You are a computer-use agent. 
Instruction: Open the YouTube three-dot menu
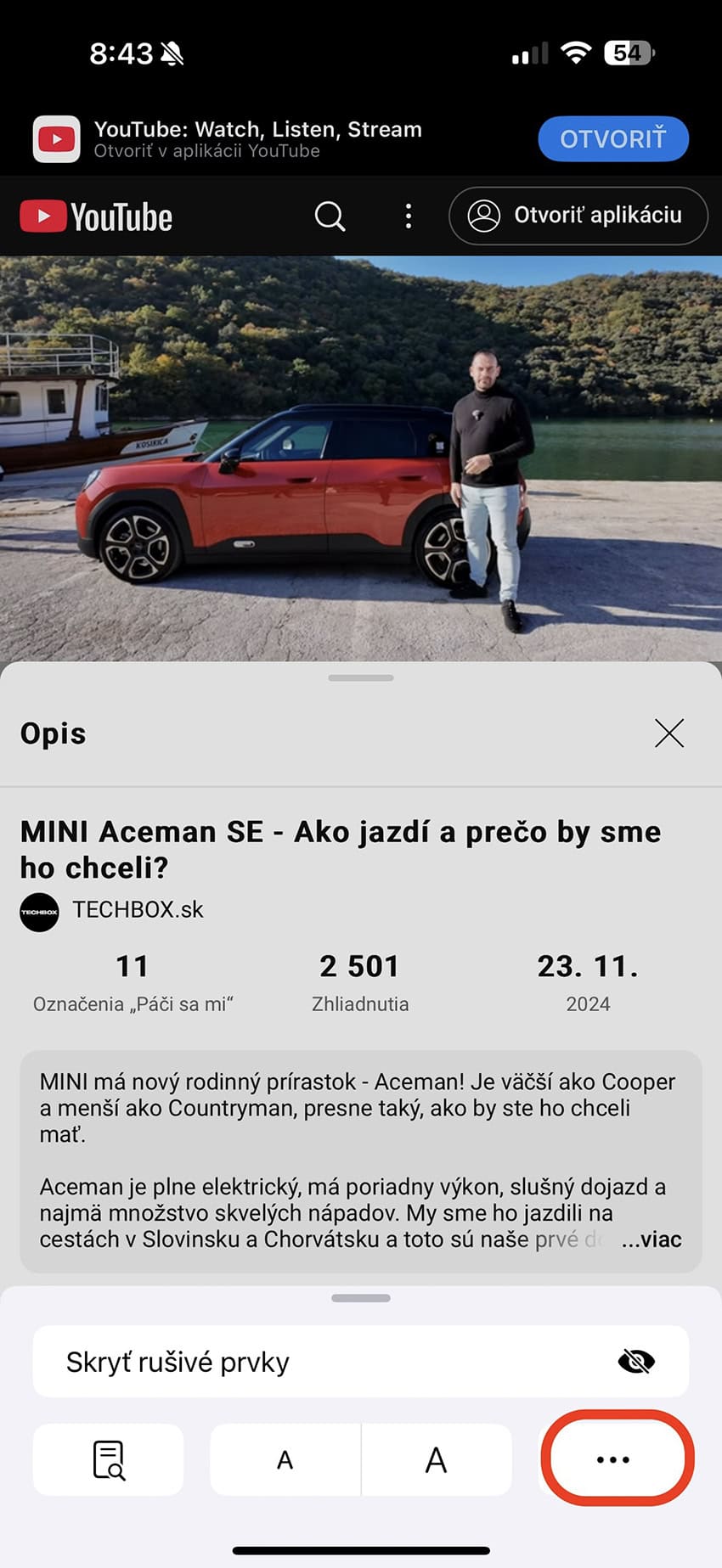pos(409,216)
